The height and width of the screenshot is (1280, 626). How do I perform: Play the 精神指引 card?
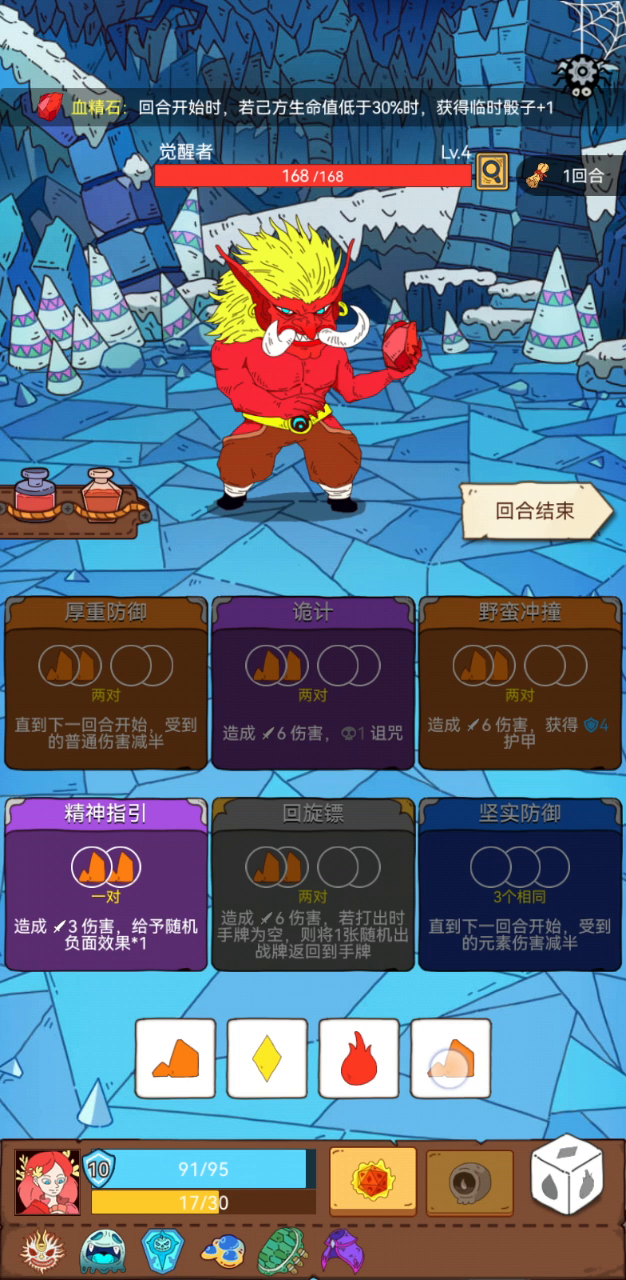click(x=105, y=884)
